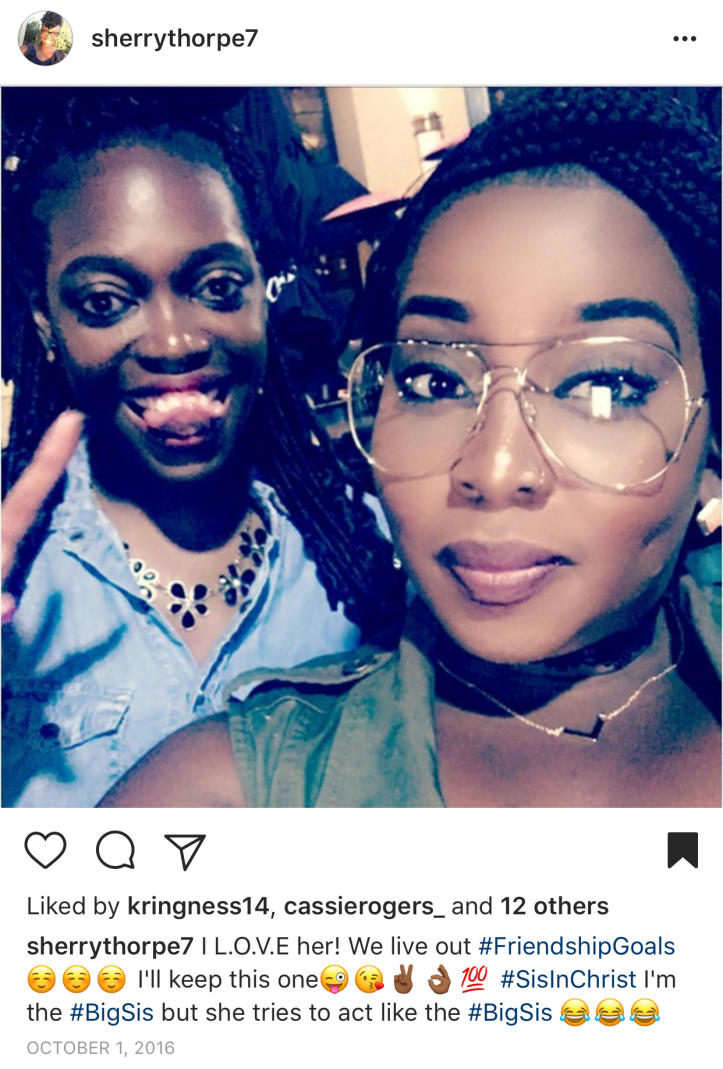
Task: Open the three-dot options menu
Action: [x=684, y=39]
